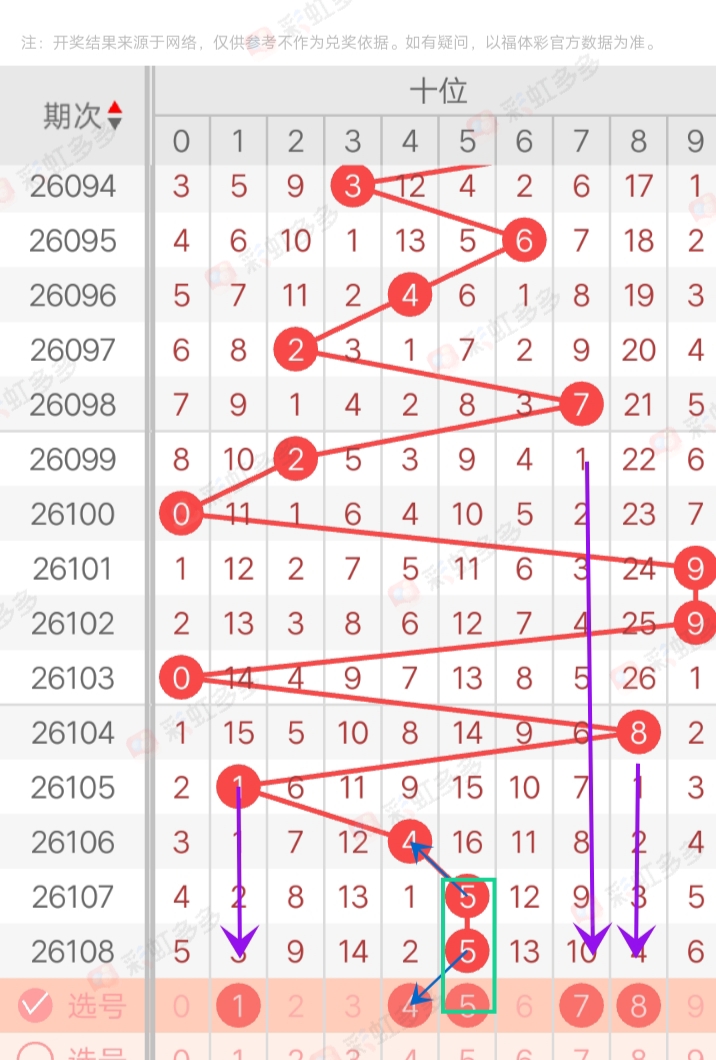Pick number 0 in the ticked 选号 row
This screenshot has width=716, height=1060.
(x=181, y=1005)
